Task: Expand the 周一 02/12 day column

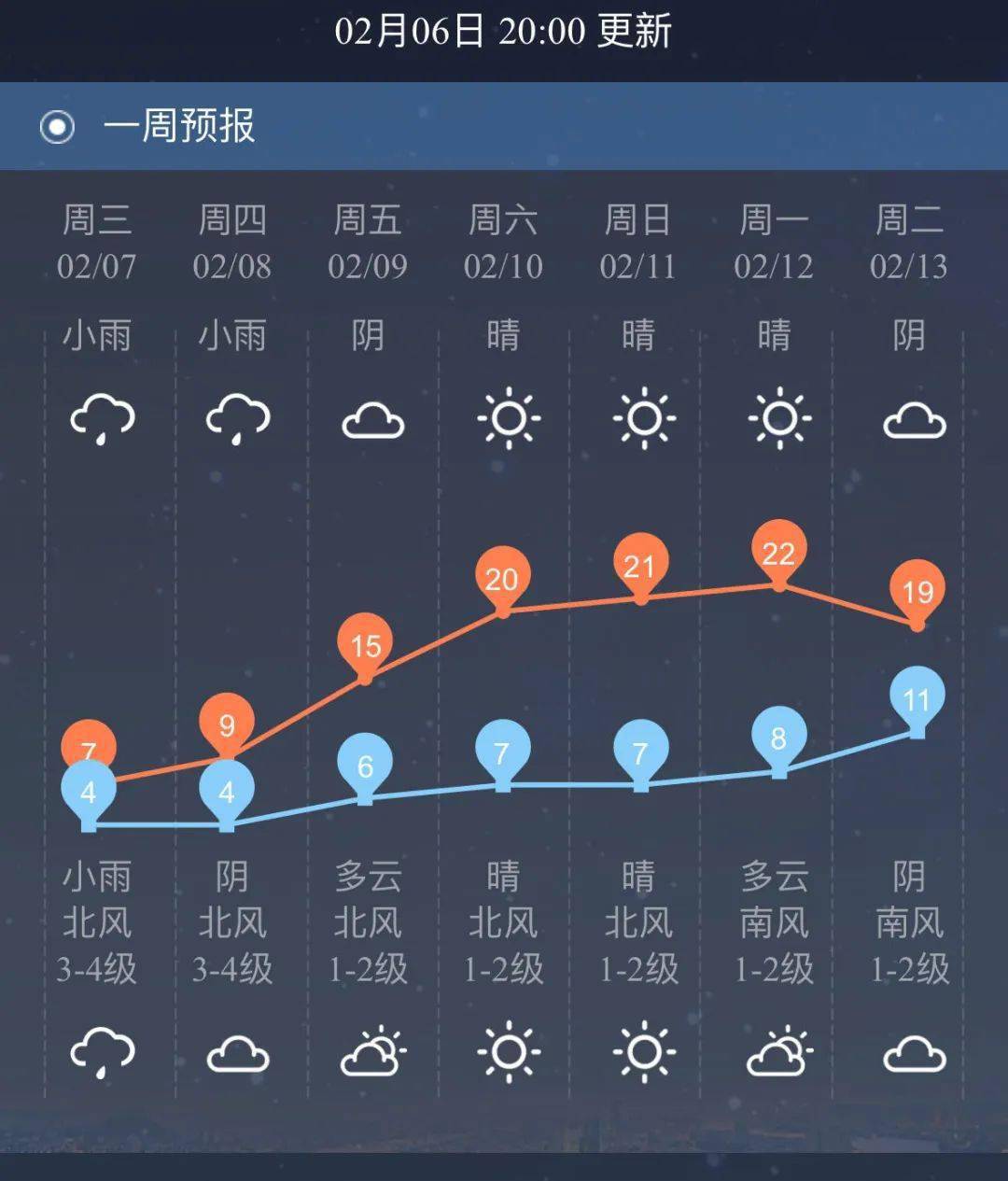Action: [x=775, y=243]
